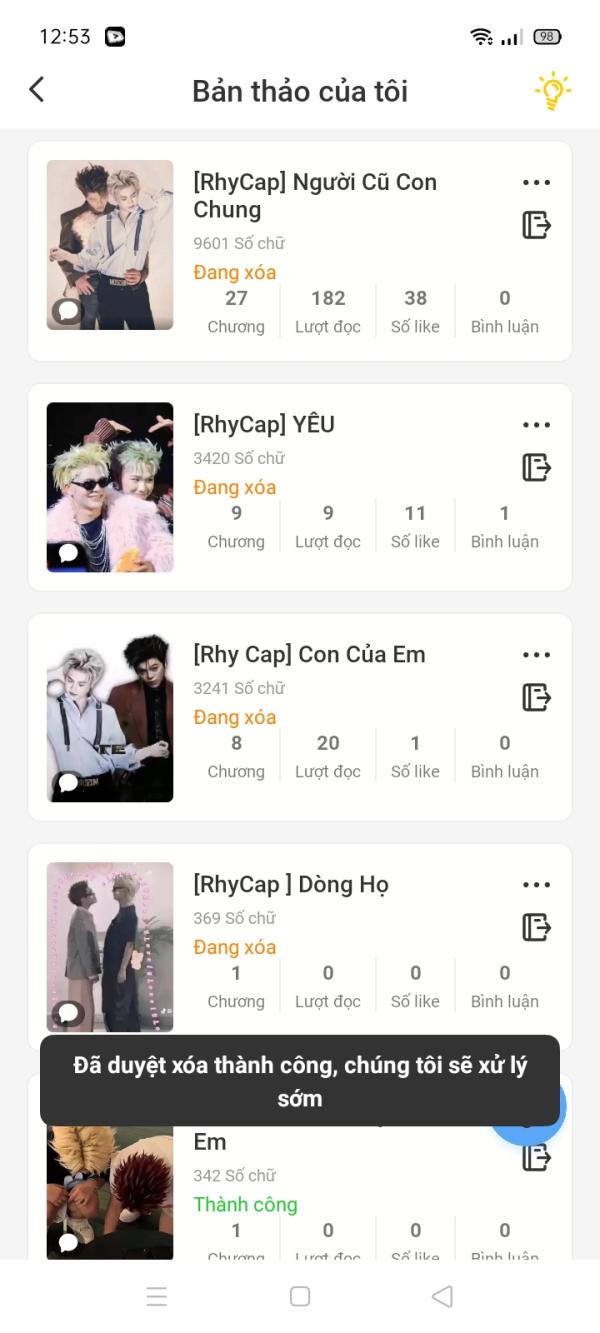Tap the export icon for Người Cũ Con Chung
600x1333 pixels.
click(x=536, y=225)
